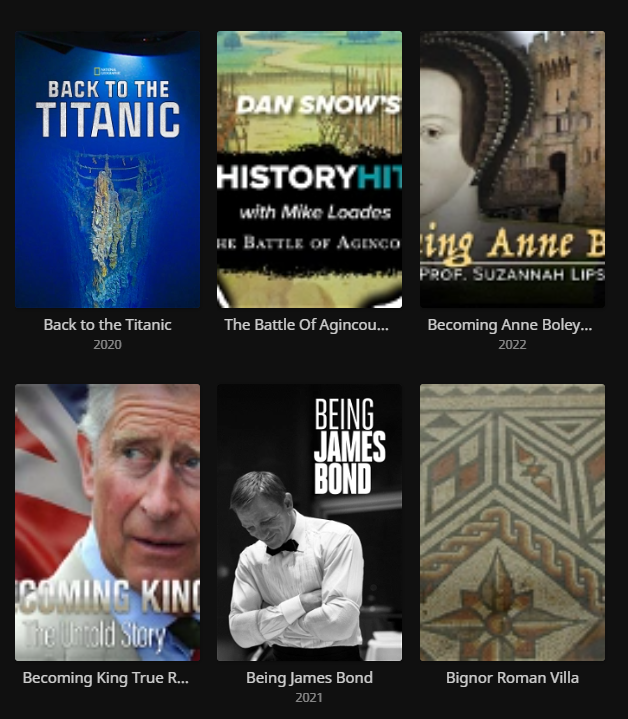Viewport: 628px width, 719px height.
Task: Open the Being James Bond poster
Action: pos(309,522)
